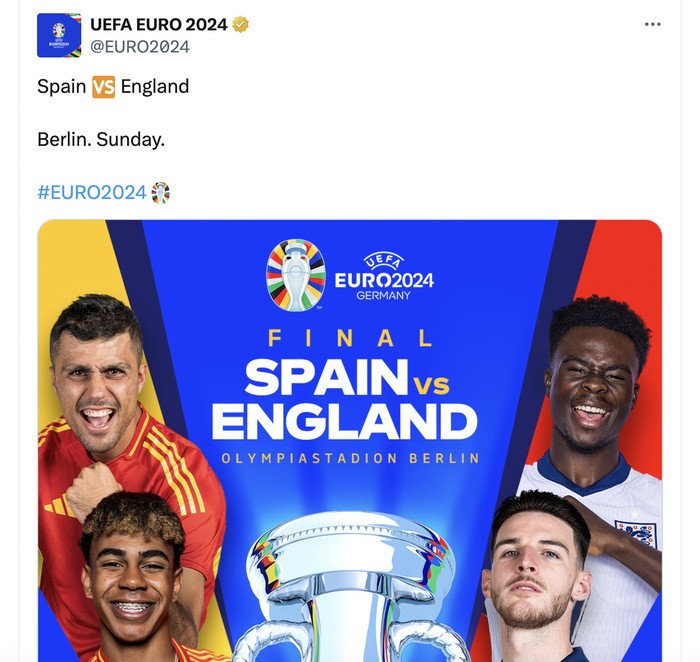Open the UEFA EURO 2024 profile avatar
Image resolution: width=700 pixels, height=662 pixels.
click(58, 35)
